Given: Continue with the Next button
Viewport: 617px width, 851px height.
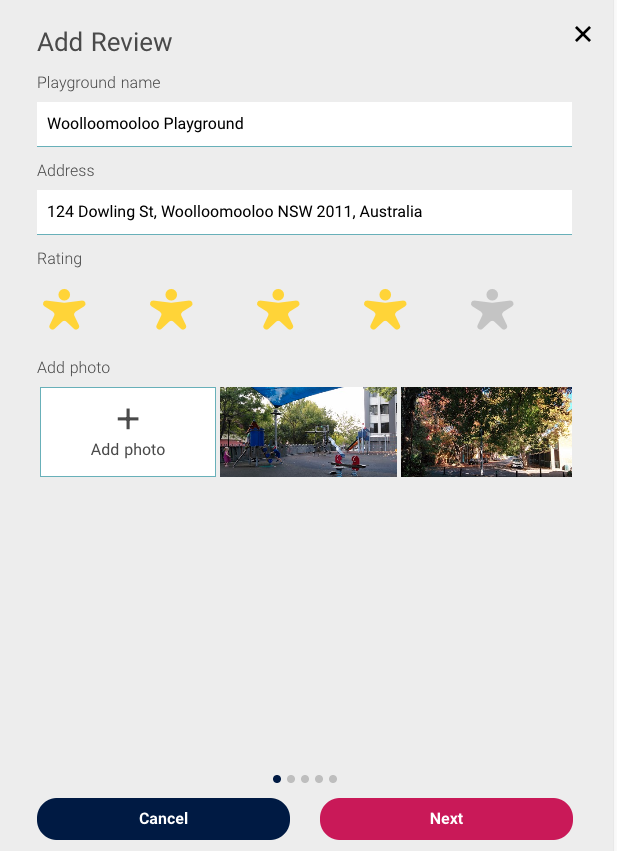Looking at the screenshot, I should pyautogui.click(x=446, y=818).
